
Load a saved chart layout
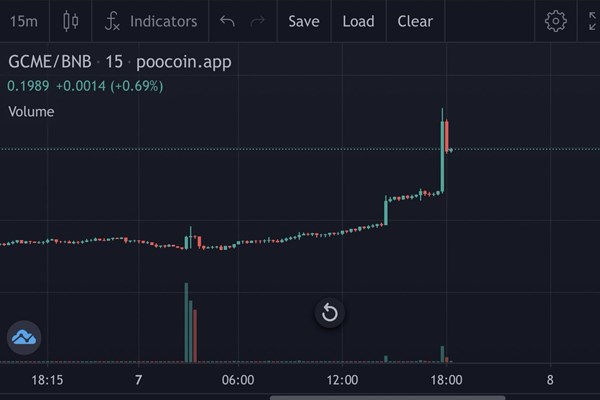[x=358, y=21]
